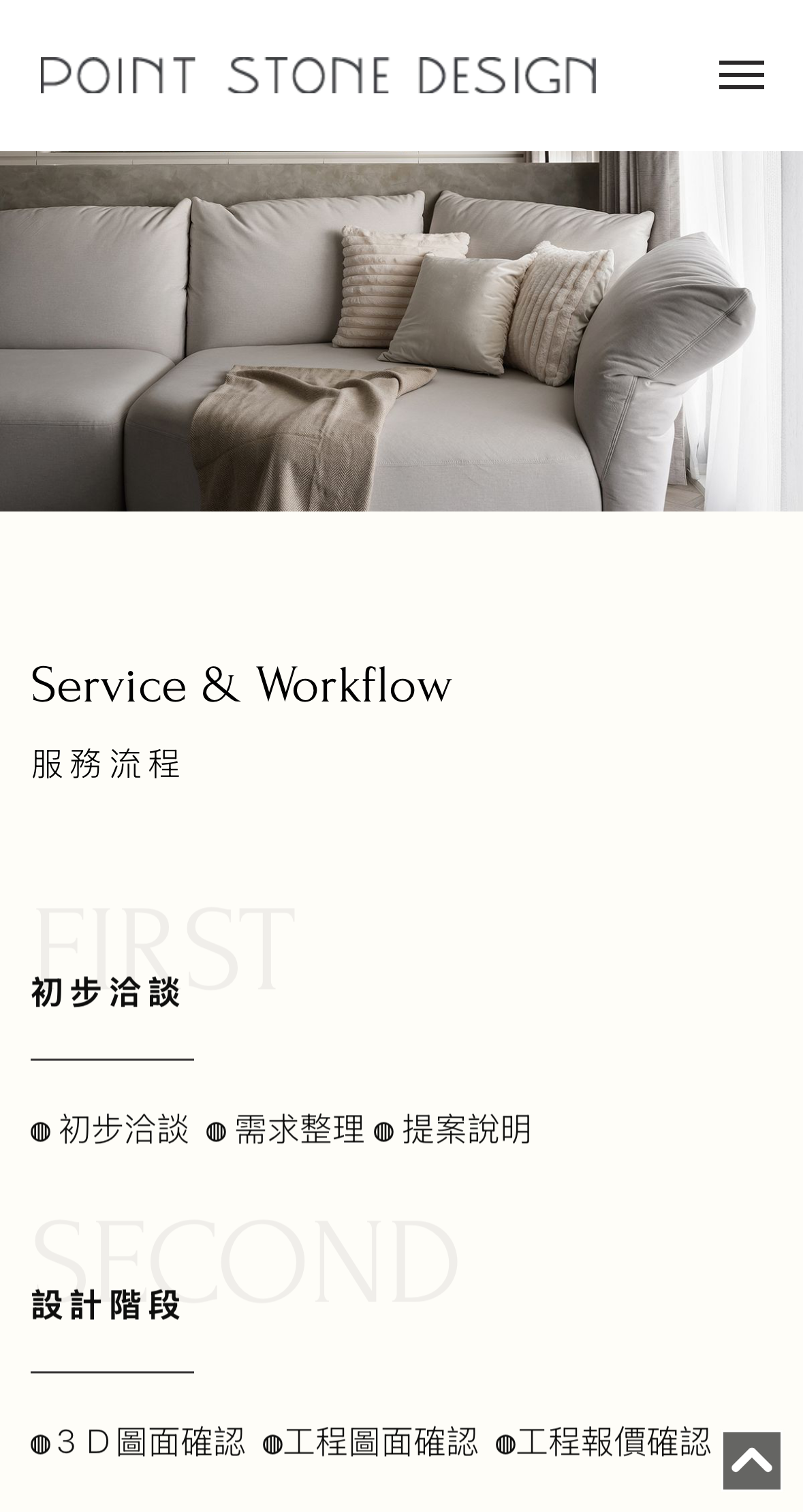This screenshot has width=803, height=1512.
Task: Open the hamburger navigation menu
Action: point(741,75)
